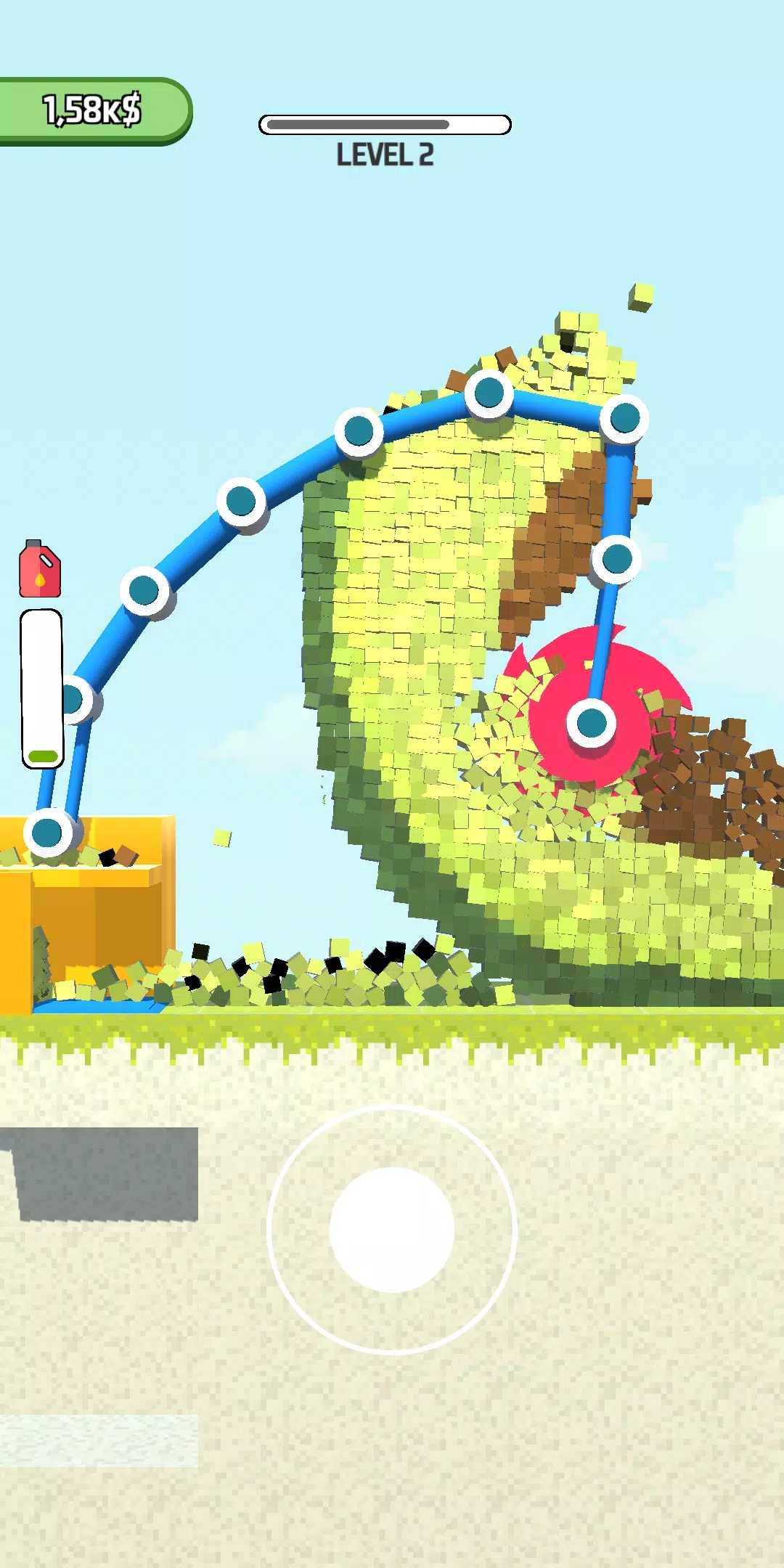This screenshot has height=1568, width=784.
Task: Tap the virtual joystick knob
Action: tap(392, 1230)
